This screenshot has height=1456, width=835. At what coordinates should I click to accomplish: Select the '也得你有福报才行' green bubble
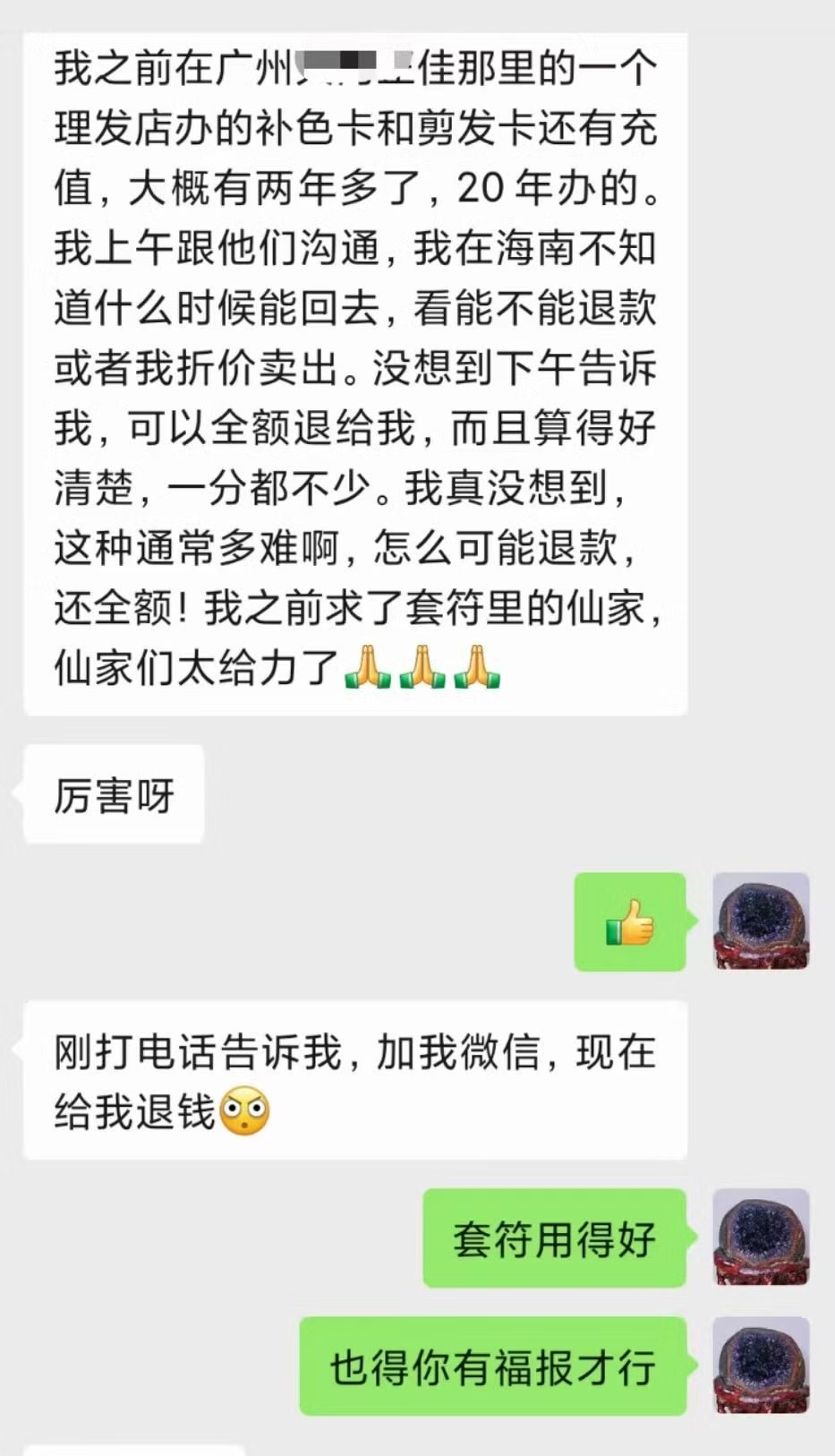(490, 1367)
